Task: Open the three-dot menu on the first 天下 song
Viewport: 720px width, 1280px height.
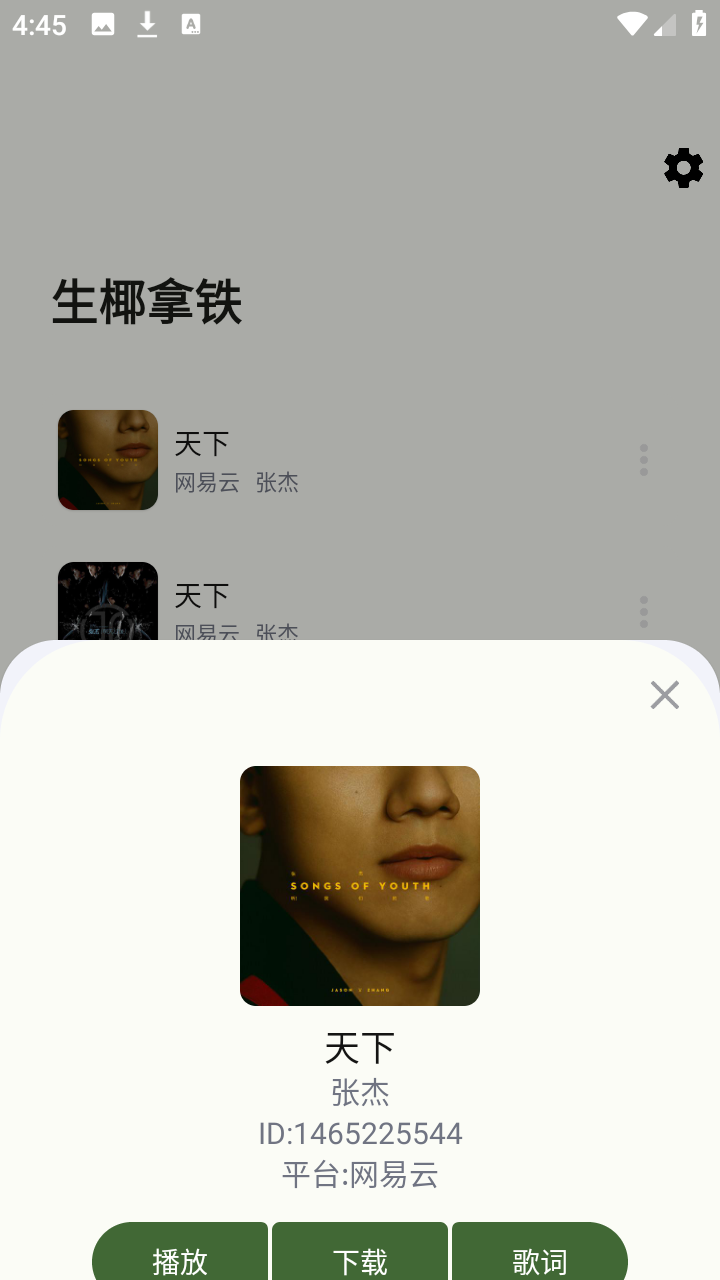Action: point(643,460)
